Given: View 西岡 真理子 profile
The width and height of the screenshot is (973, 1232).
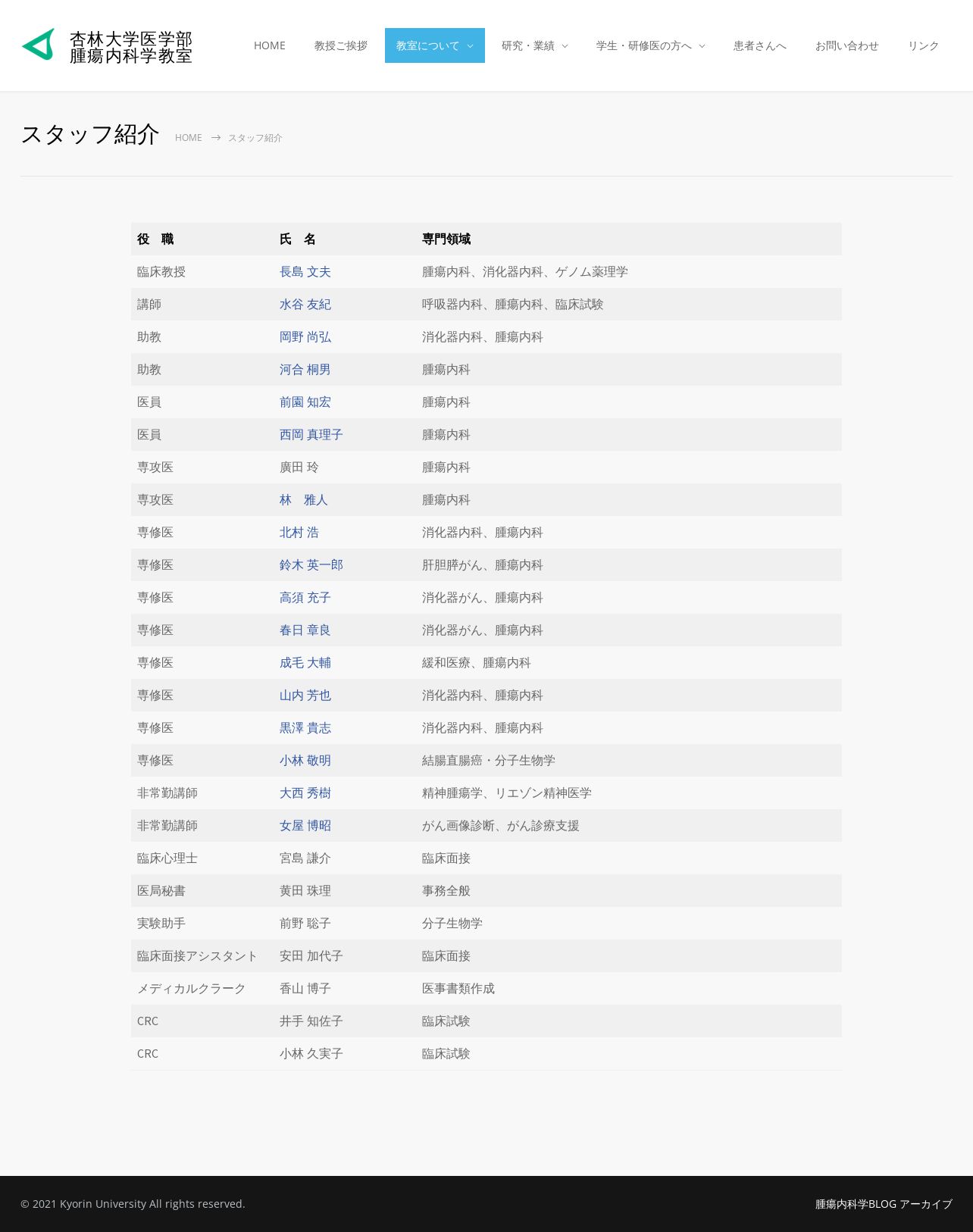Looking at the screenshot, I should tap(311, 435).
